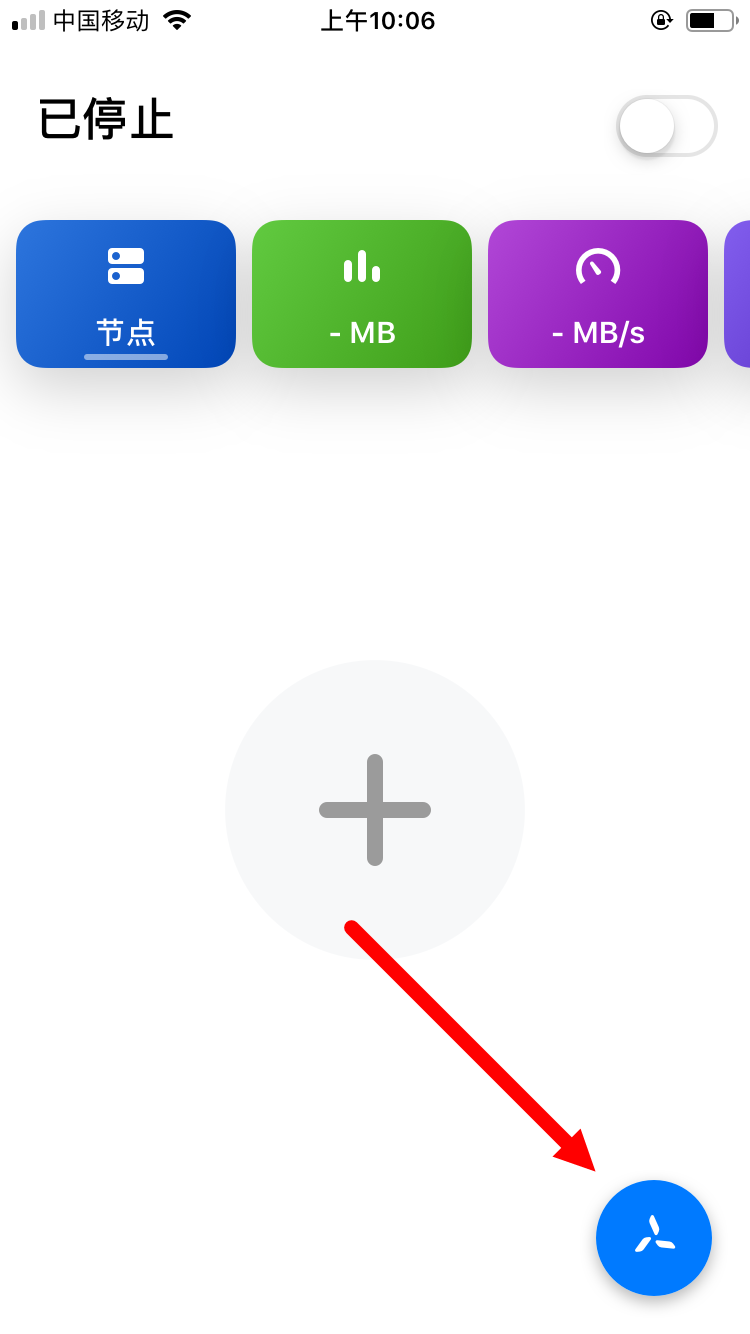The image size is (750, 1334).
Task: Open the green MB traffic card
Action: [362, 294]
